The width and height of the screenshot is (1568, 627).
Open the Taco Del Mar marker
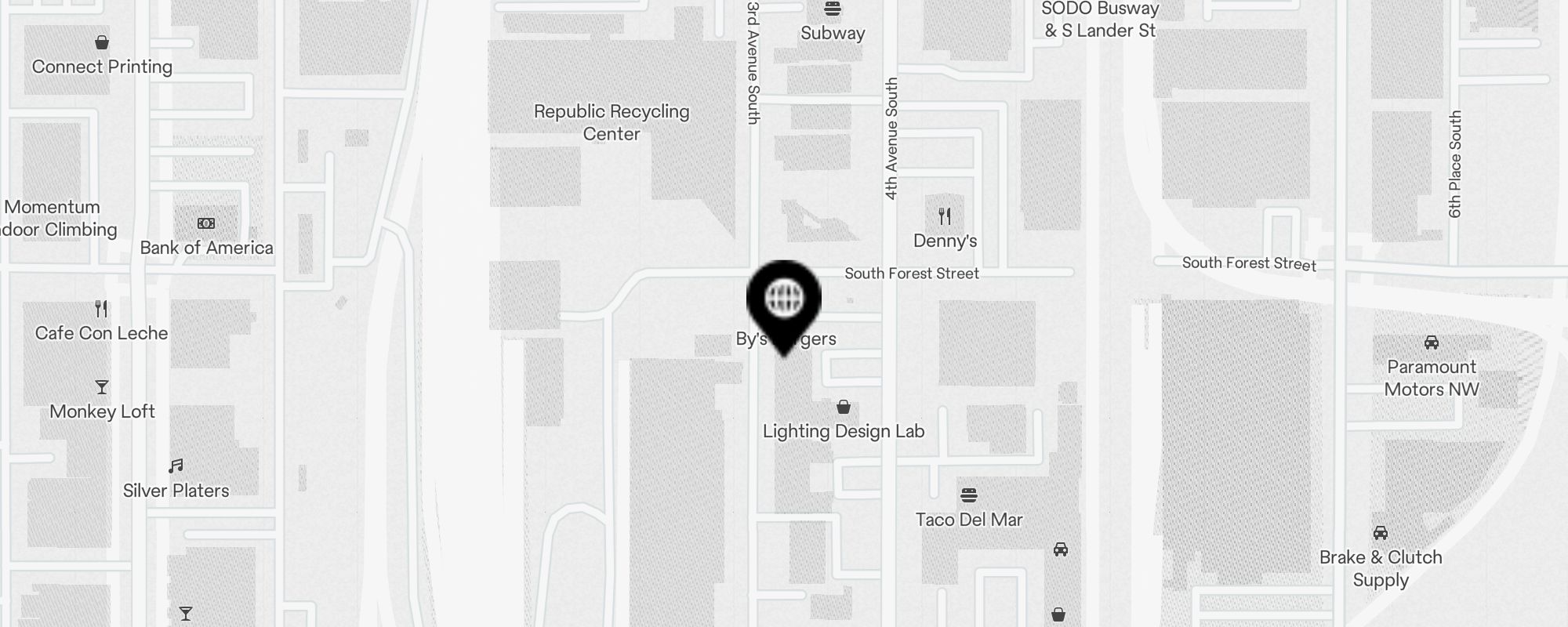click(969, 495)
